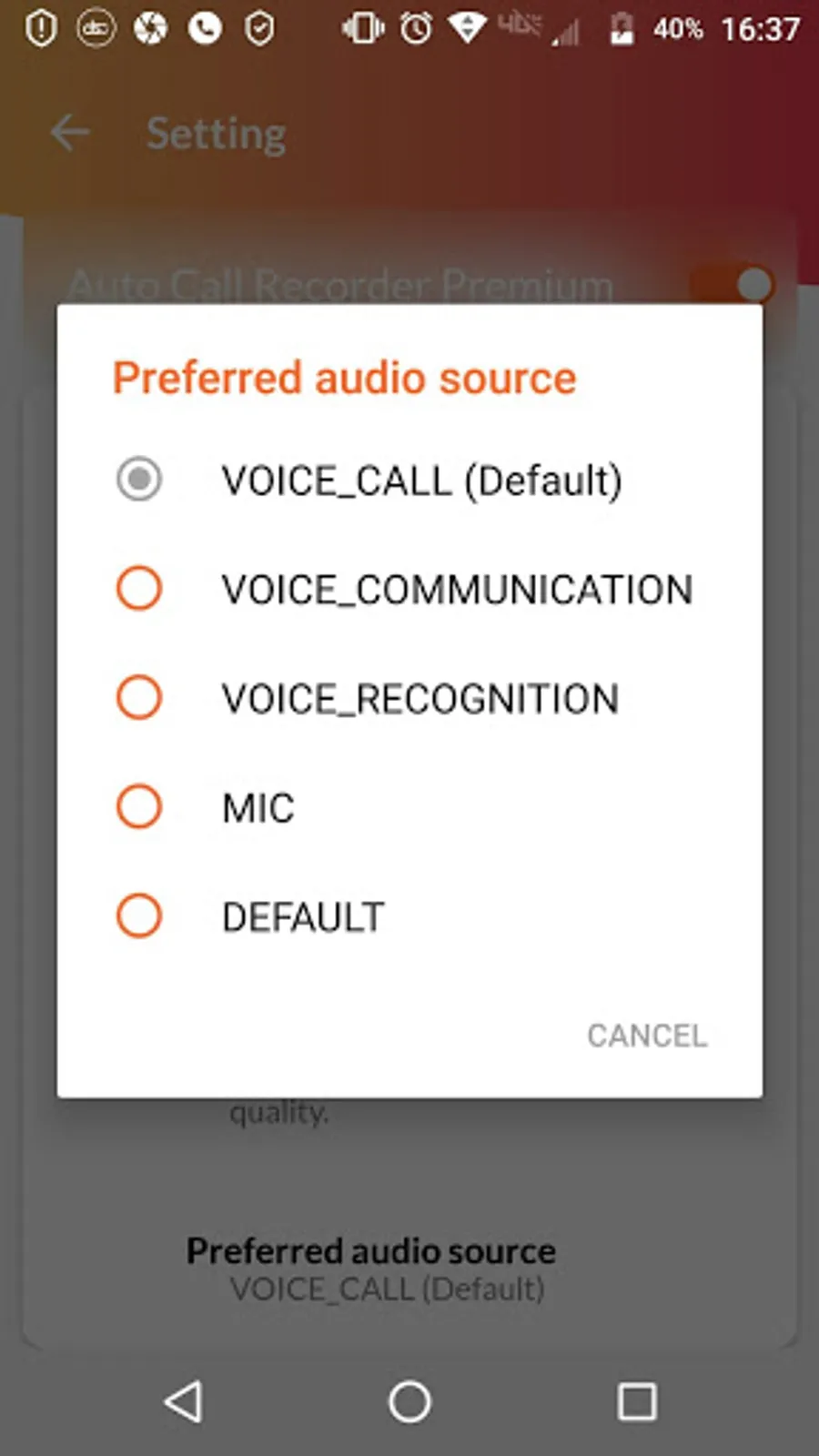Choose VOICE_COMMUNICATION as audio source
This screenshot has width=819, height=1456.
coord(139,589)
